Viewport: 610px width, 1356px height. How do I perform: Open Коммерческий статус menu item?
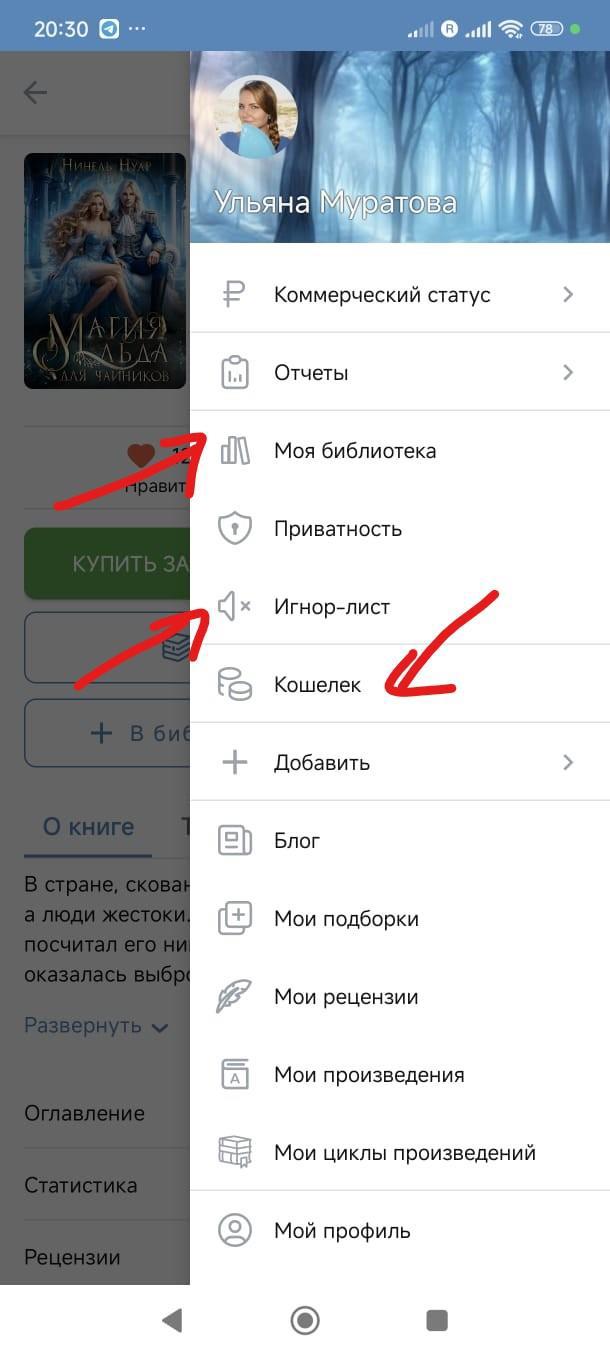(x=382, y=295)
